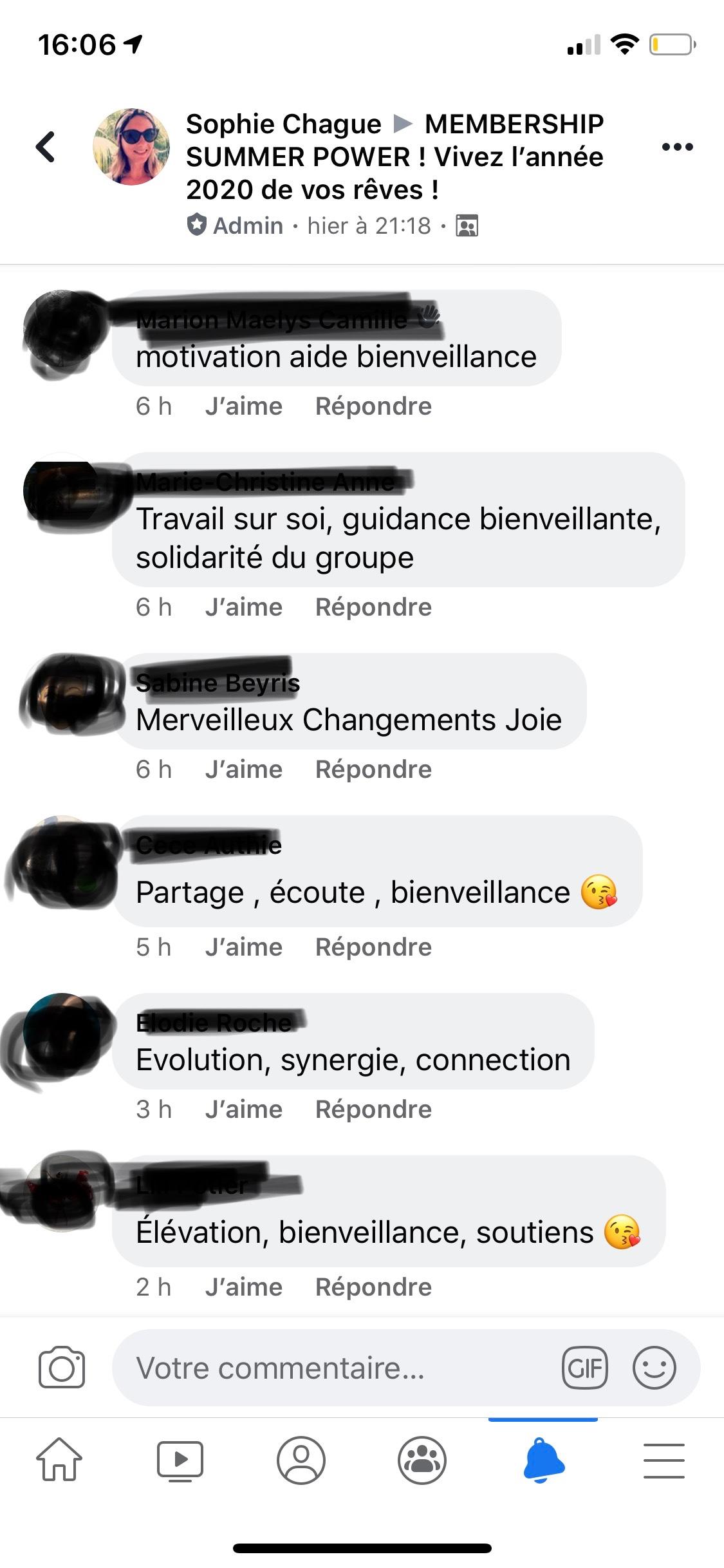Switch to the Home feed tab

[x=59, y=1460]
